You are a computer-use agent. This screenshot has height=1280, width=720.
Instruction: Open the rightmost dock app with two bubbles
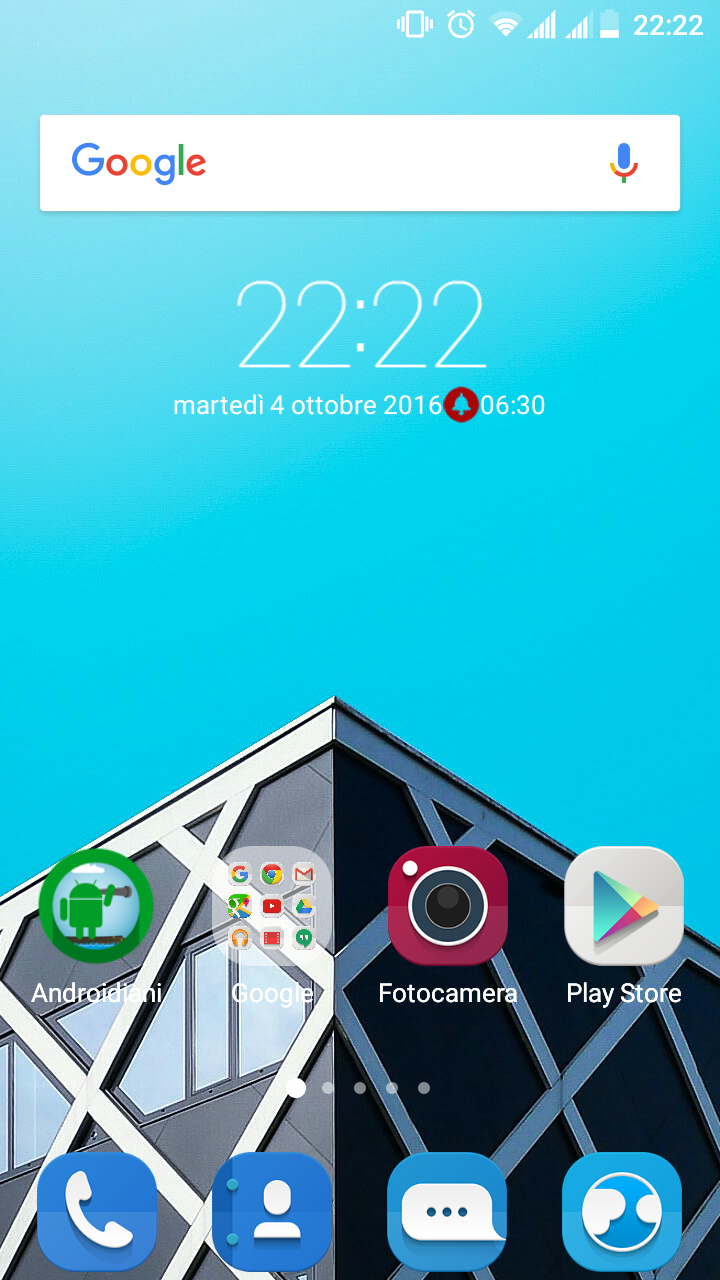(622, 1211)
